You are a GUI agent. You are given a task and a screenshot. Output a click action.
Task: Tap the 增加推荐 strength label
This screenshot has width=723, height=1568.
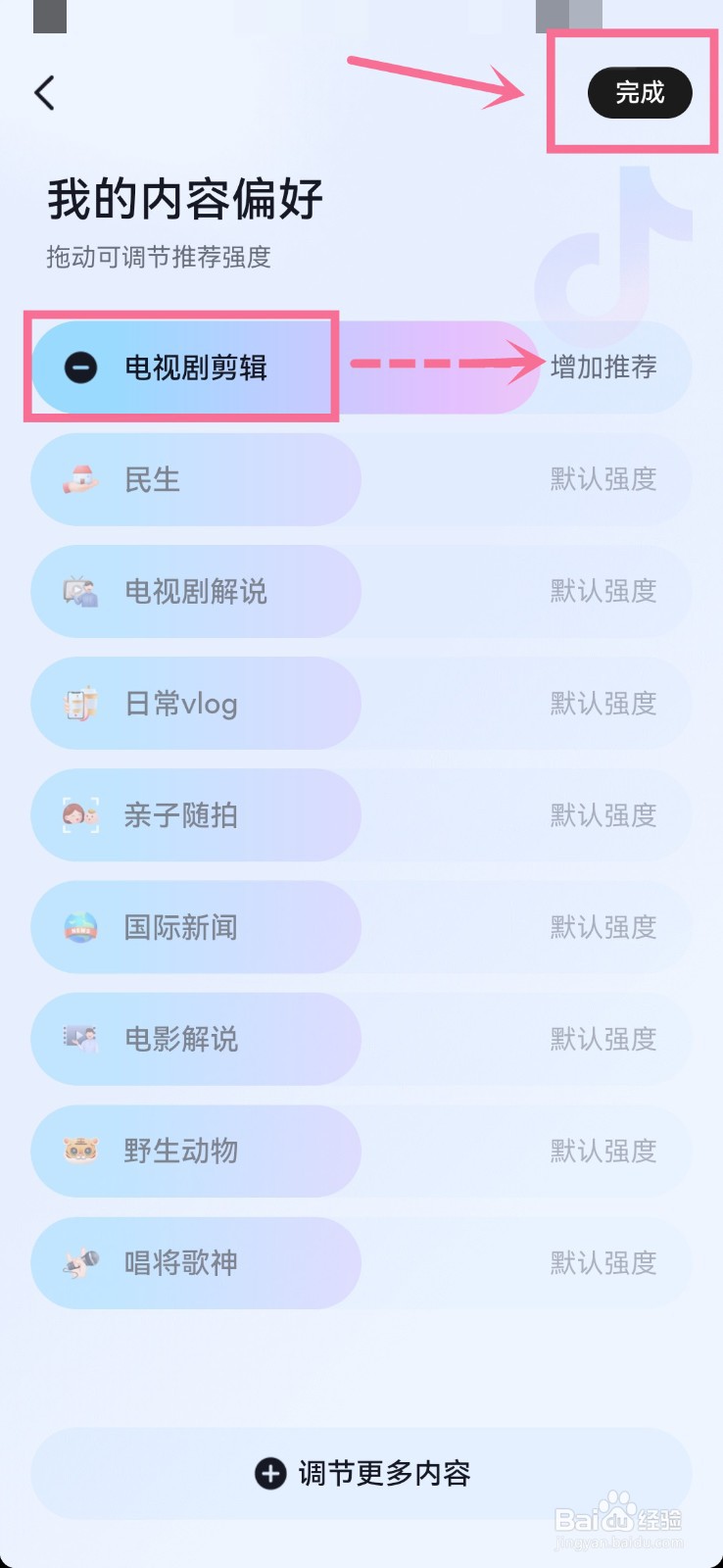coord(603,367)
